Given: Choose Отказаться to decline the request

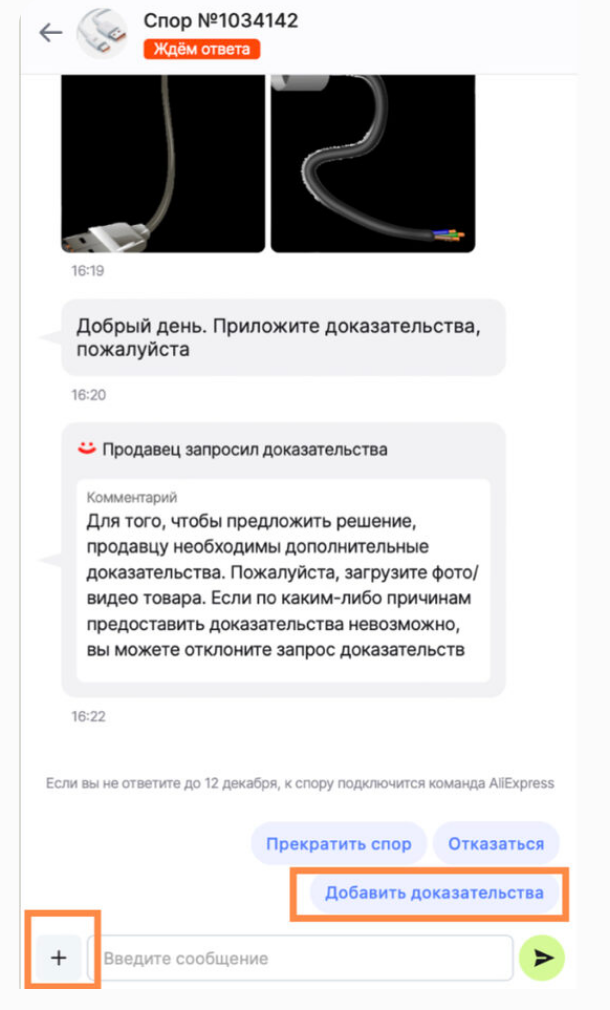Looking at the screenshot, I should (496, 843).
